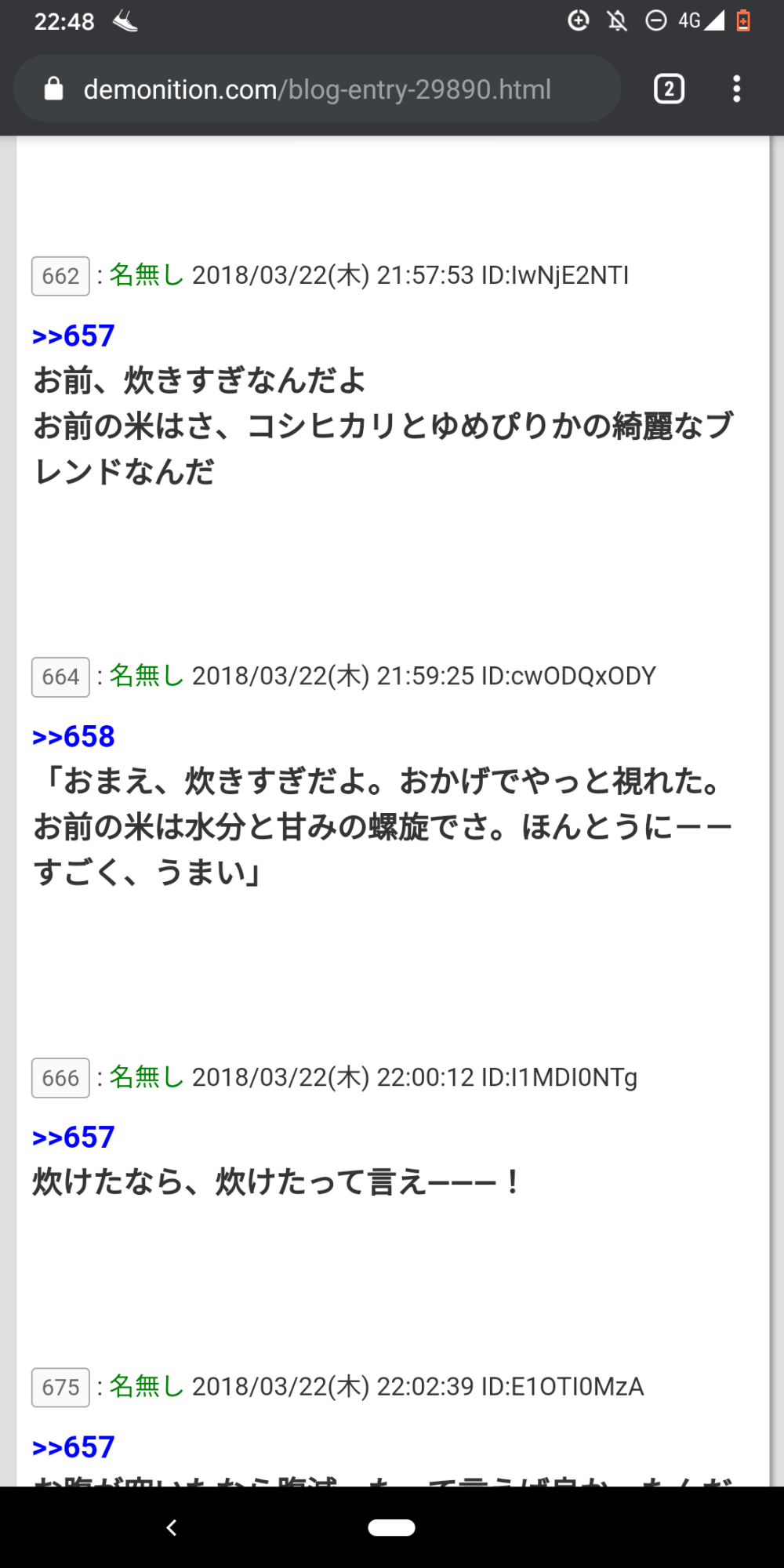Open the >>657 reply link in post 662
This screenshot has width=784, height=1568.
(74, 336)
